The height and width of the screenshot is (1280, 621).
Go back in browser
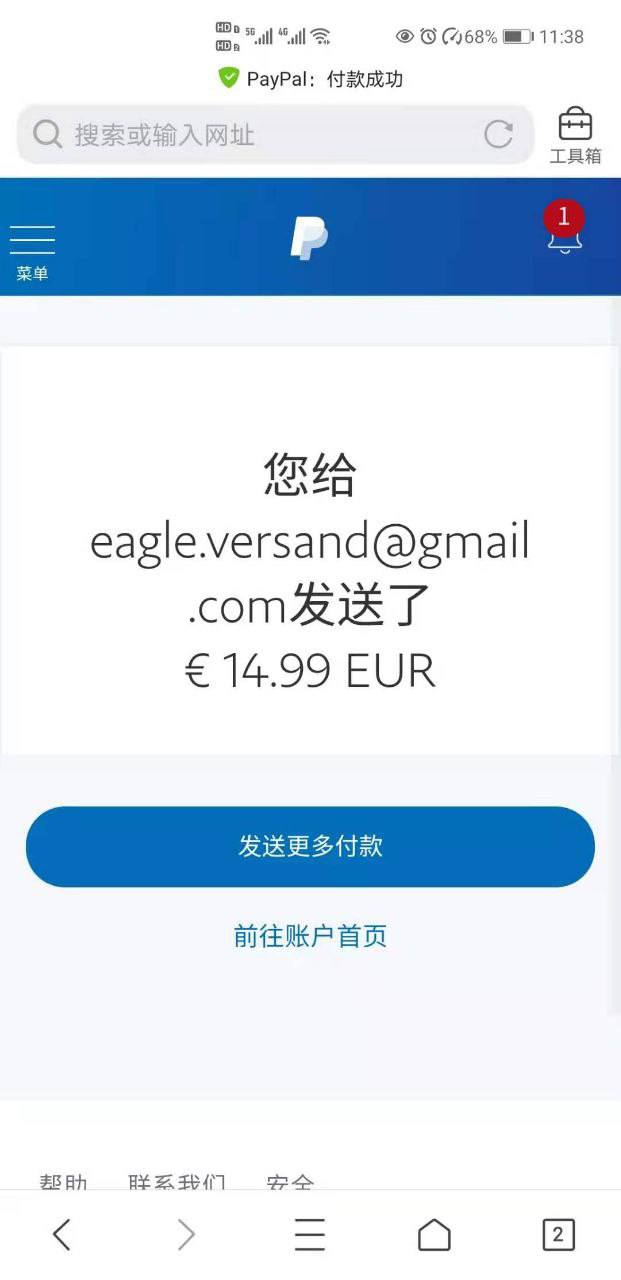[62, 1235]
